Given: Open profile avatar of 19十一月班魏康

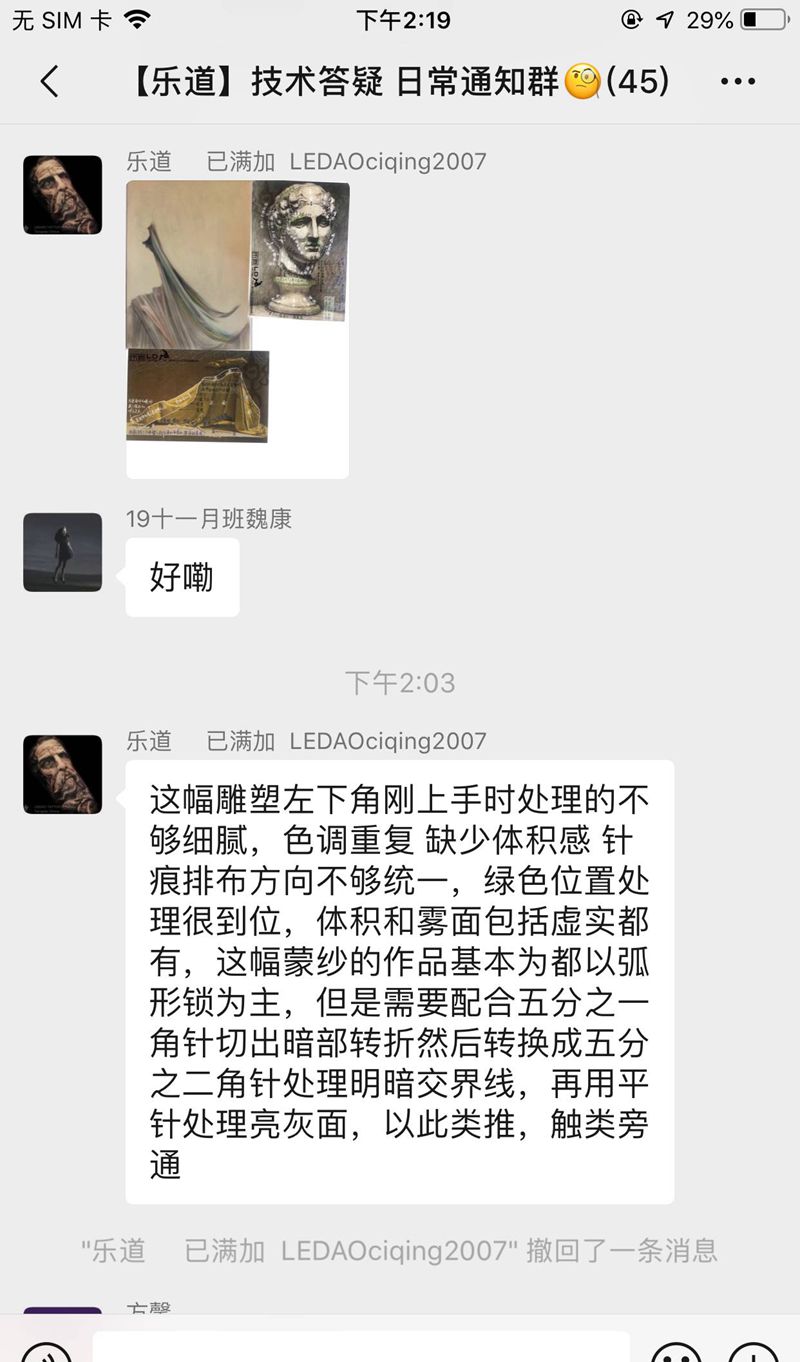Looking at the screenshot, I should tap(62, 552).
